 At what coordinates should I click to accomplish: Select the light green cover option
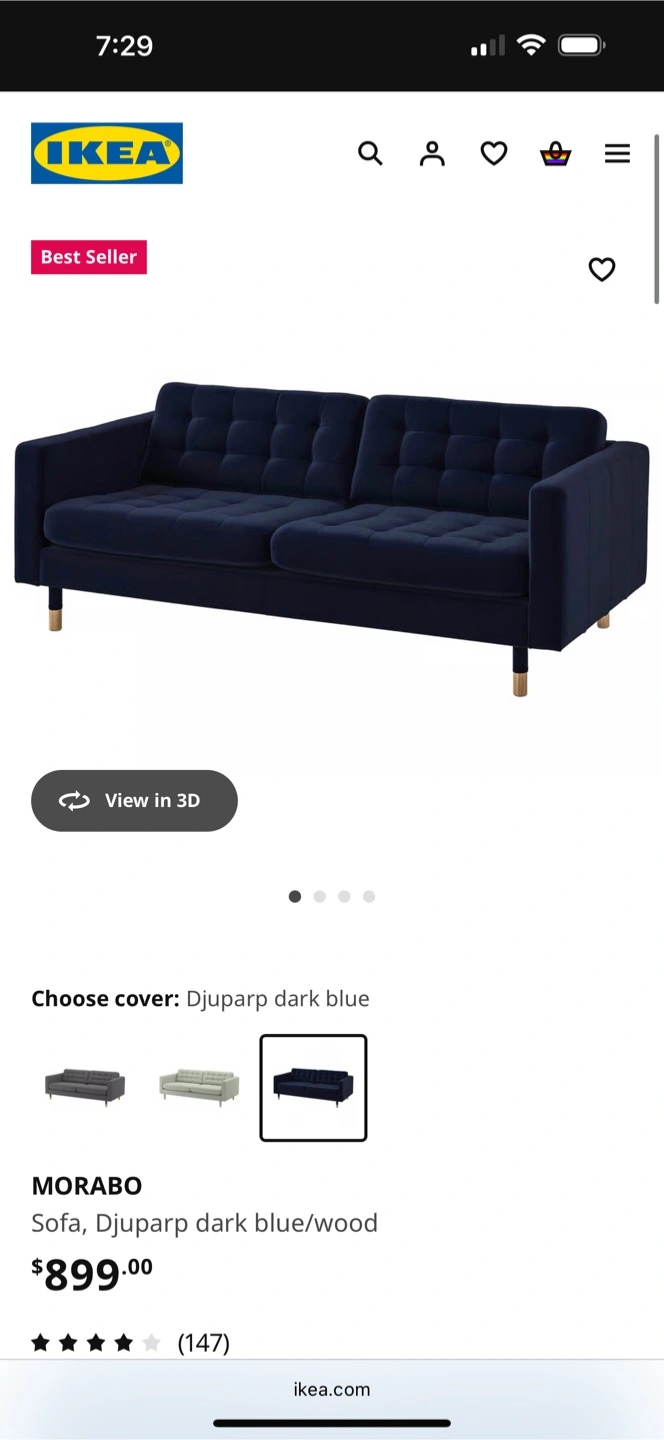click(x=199, y=1087)
